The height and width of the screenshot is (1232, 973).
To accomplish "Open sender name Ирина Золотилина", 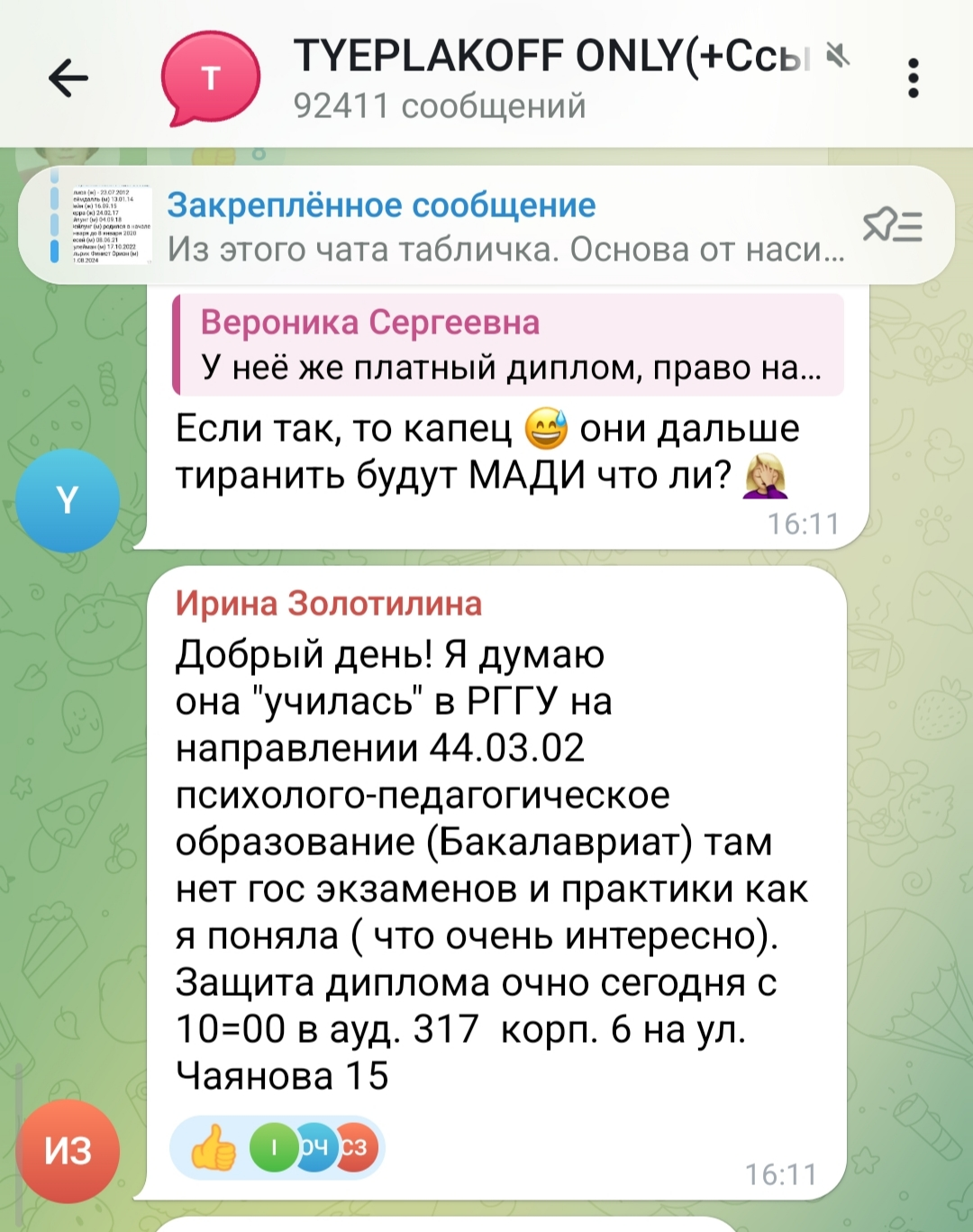I will 328,603.
